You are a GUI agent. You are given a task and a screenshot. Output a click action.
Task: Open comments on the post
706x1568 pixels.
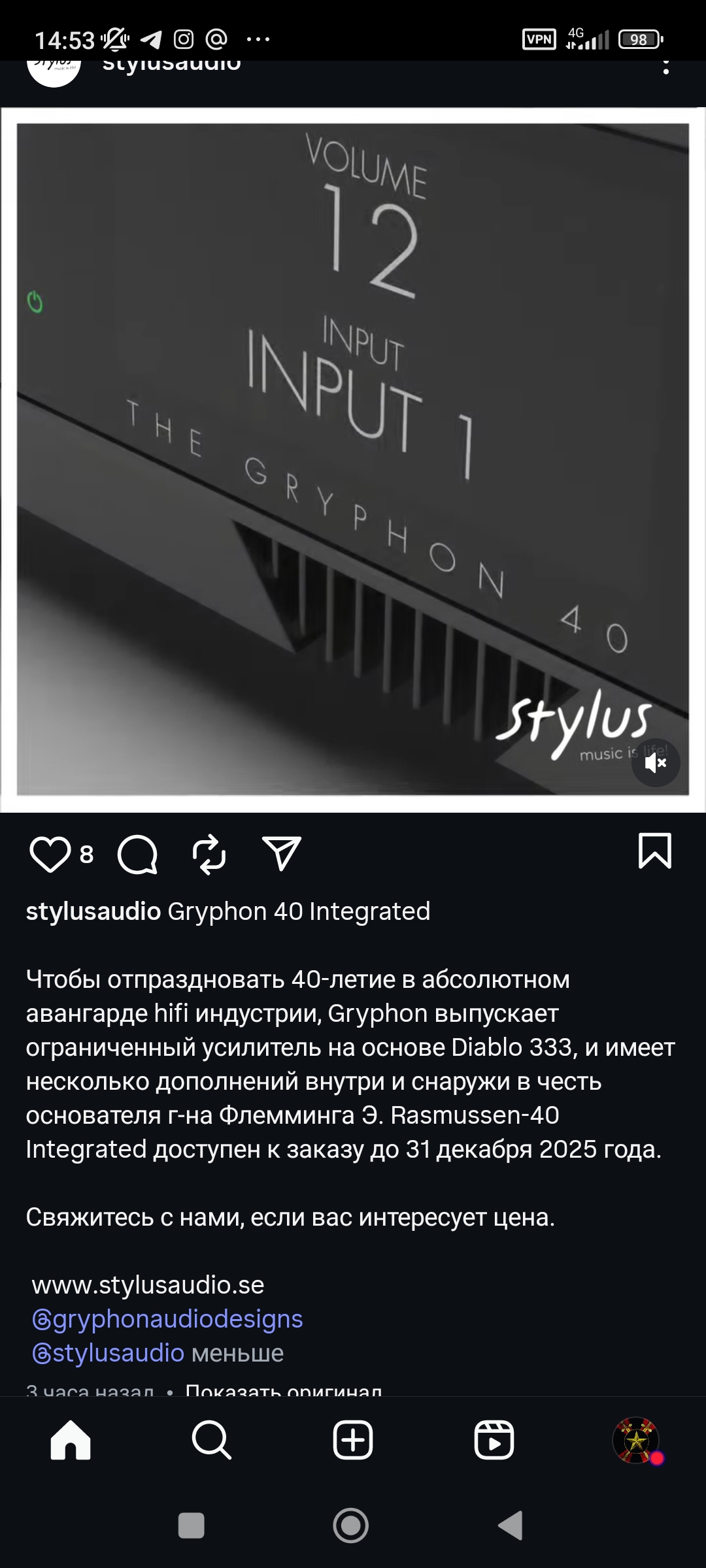coord(137,854)
